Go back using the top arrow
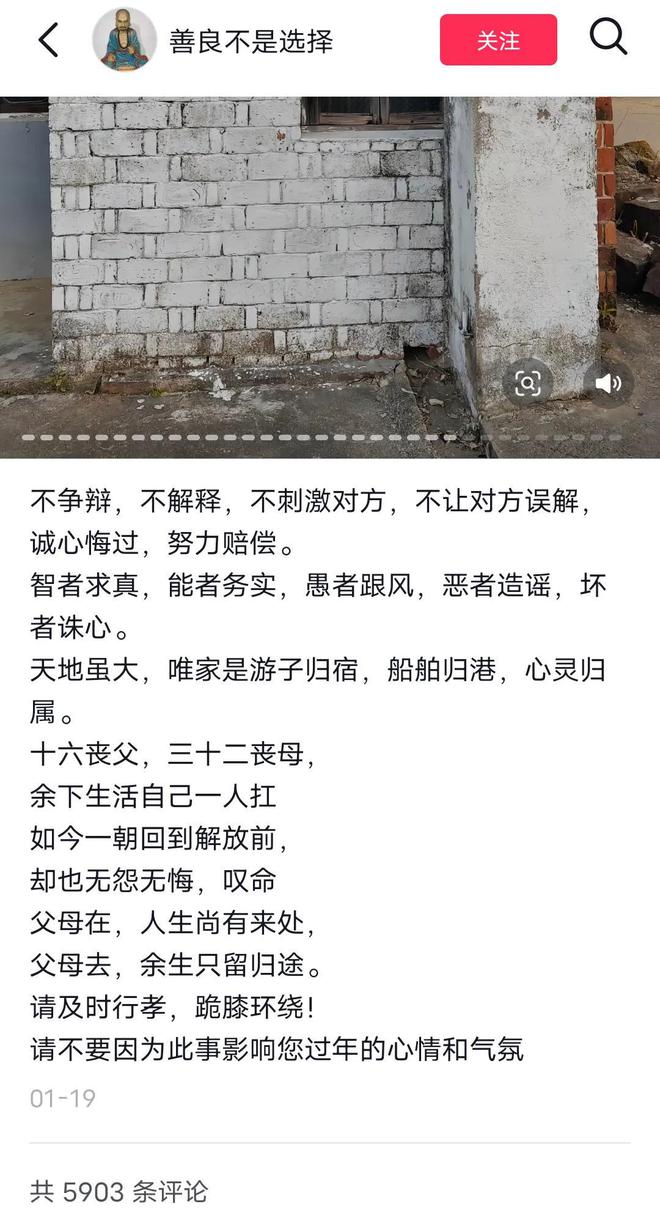The width and height of the screenshot is (660, 1223). tap(48, 41)
